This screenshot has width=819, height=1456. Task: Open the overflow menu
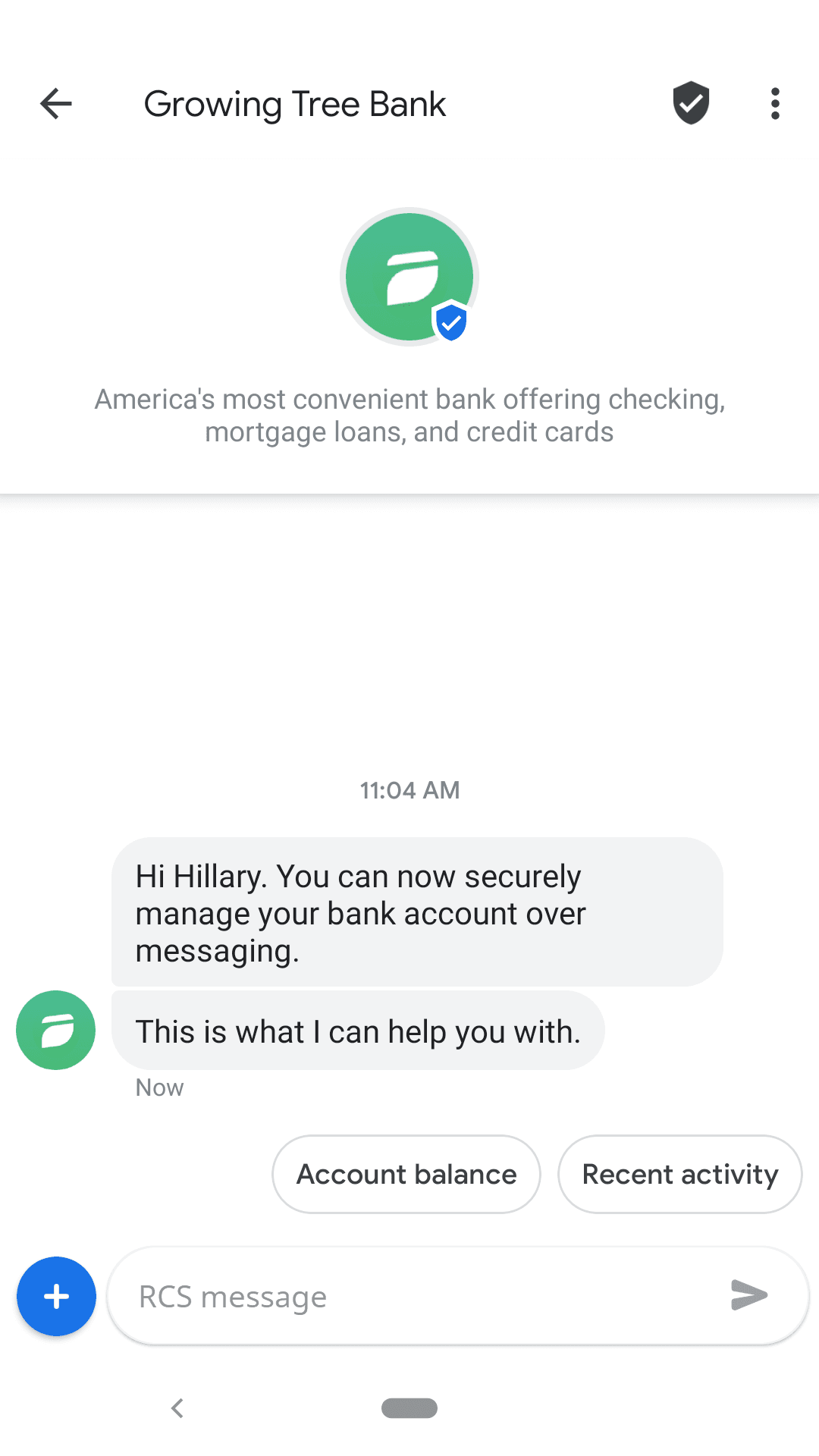click(774, 104)
